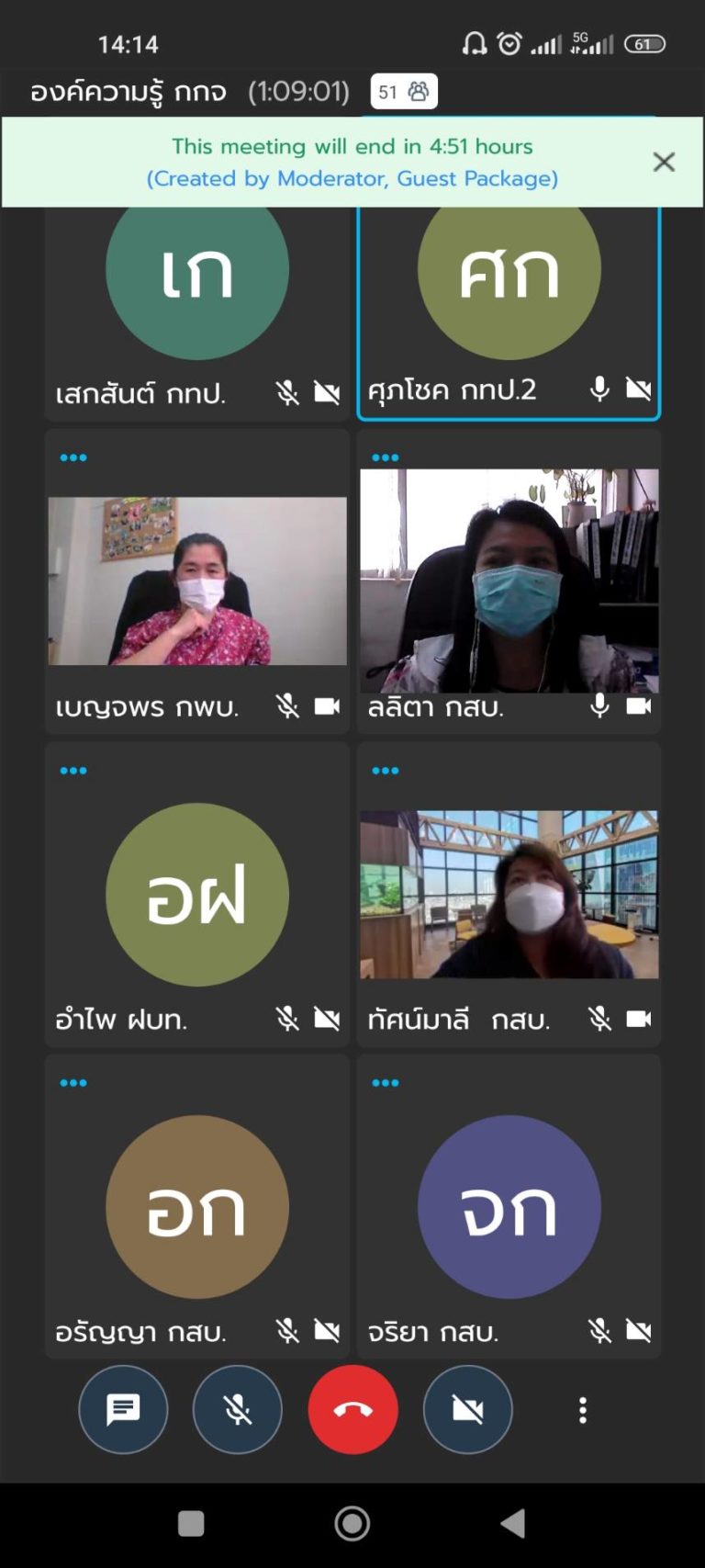The width and height of the screenshot is (705, 1568).
Task: Go to the home screen
Action: tap(352, 1523)
